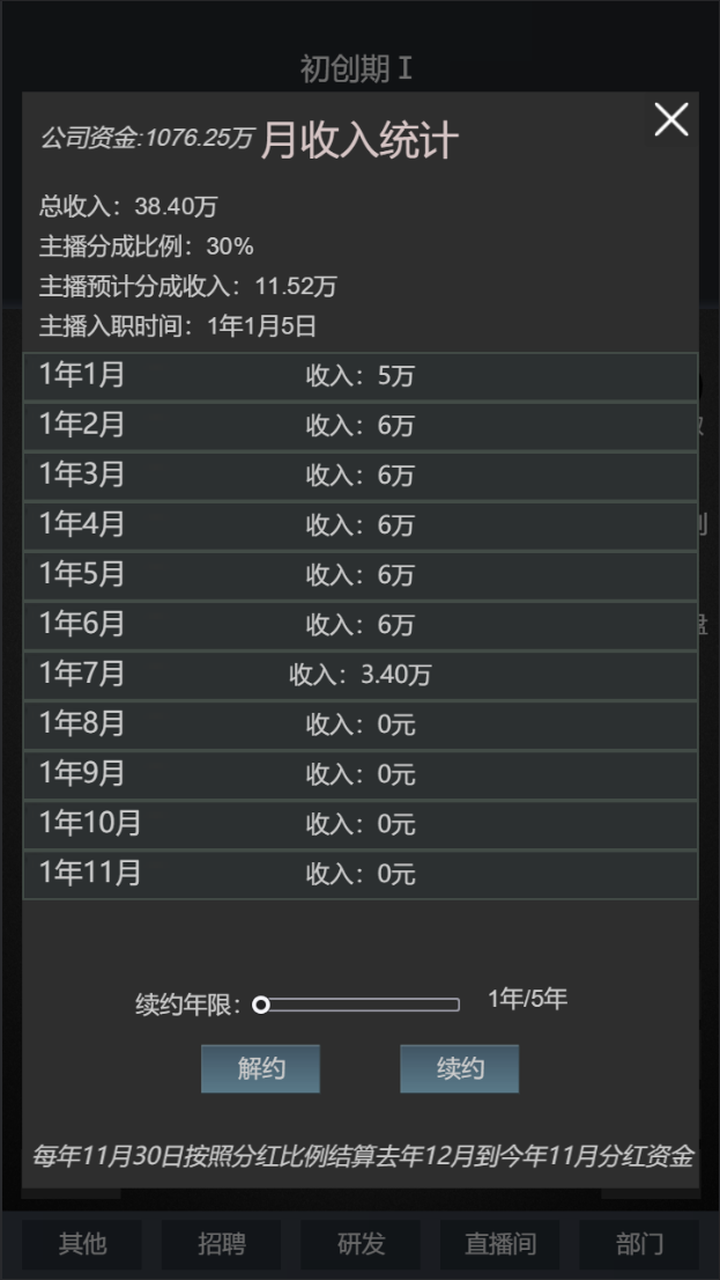Tap the 解约 button to terminate contract

[260, 1068]
